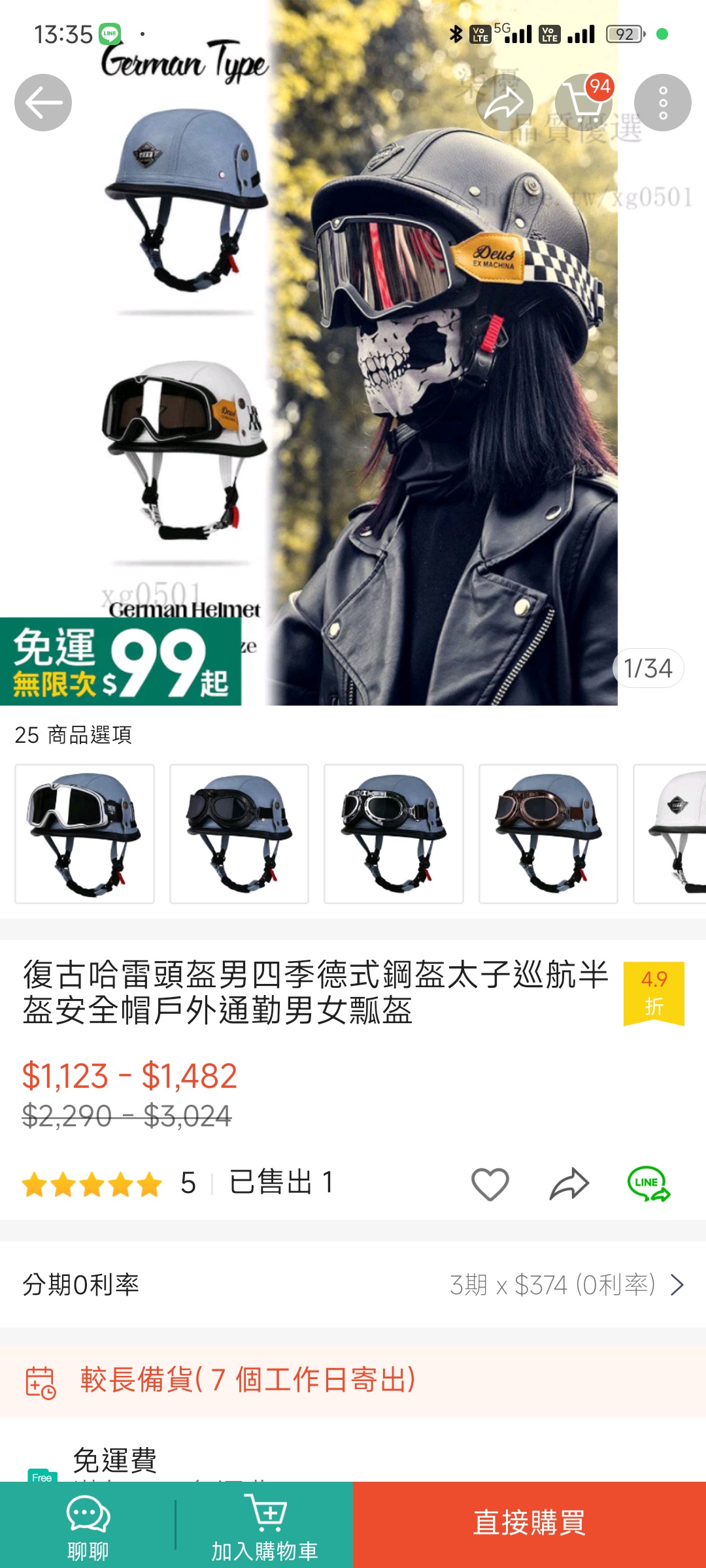This screenshot has width=706, height=1568.
Task: Share item using arrow beside heart
Action: click(x=569, y=1184)
